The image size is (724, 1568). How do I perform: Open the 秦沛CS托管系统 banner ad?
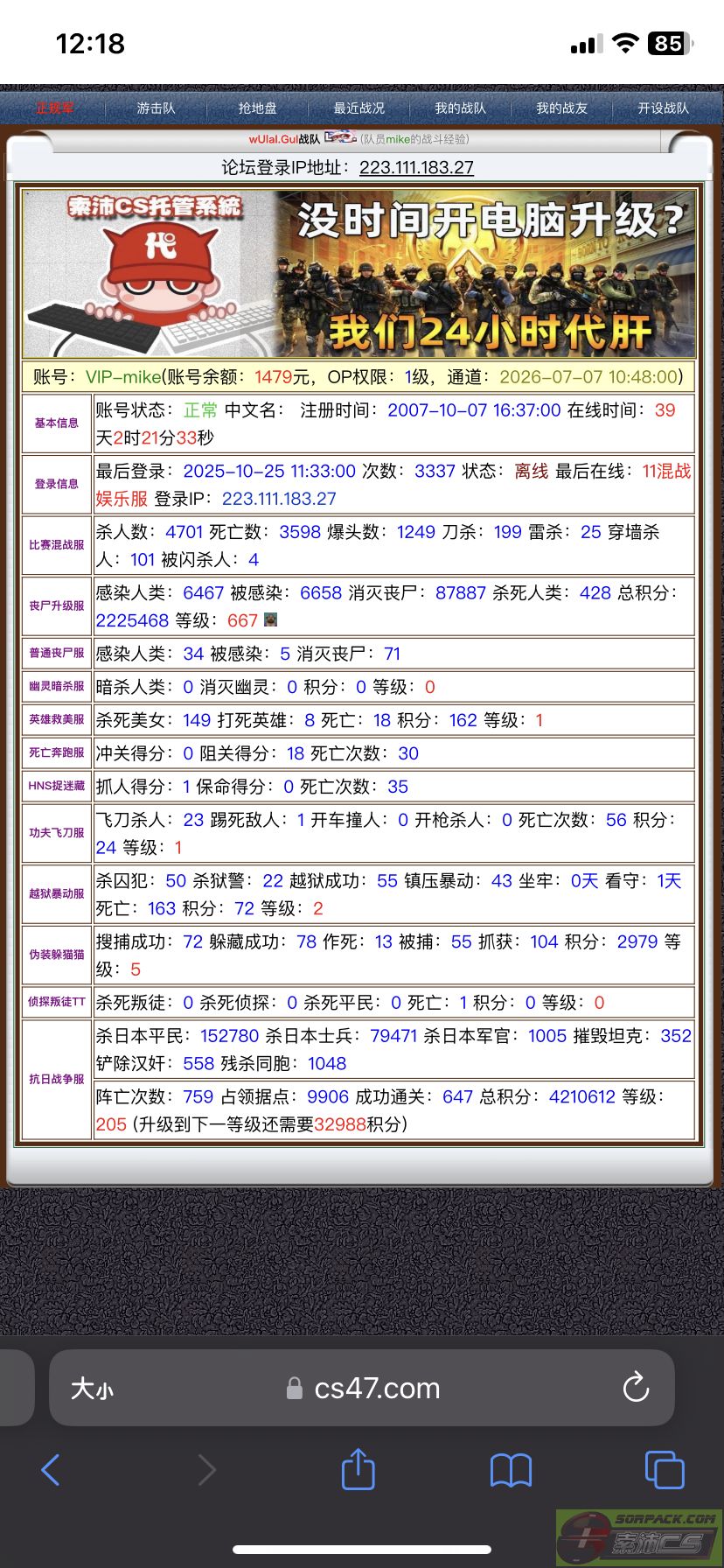pos(359,273)
